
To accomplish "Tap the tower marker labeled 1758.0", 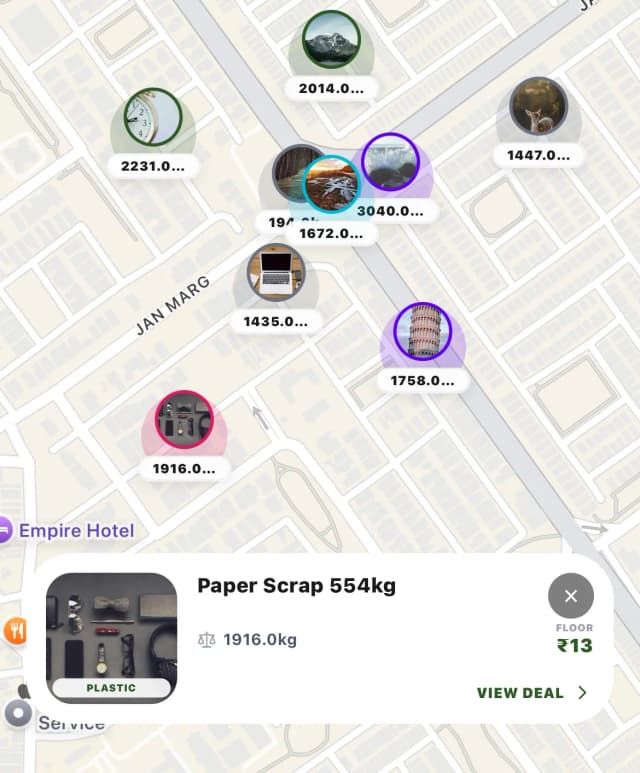I will 423,332.
